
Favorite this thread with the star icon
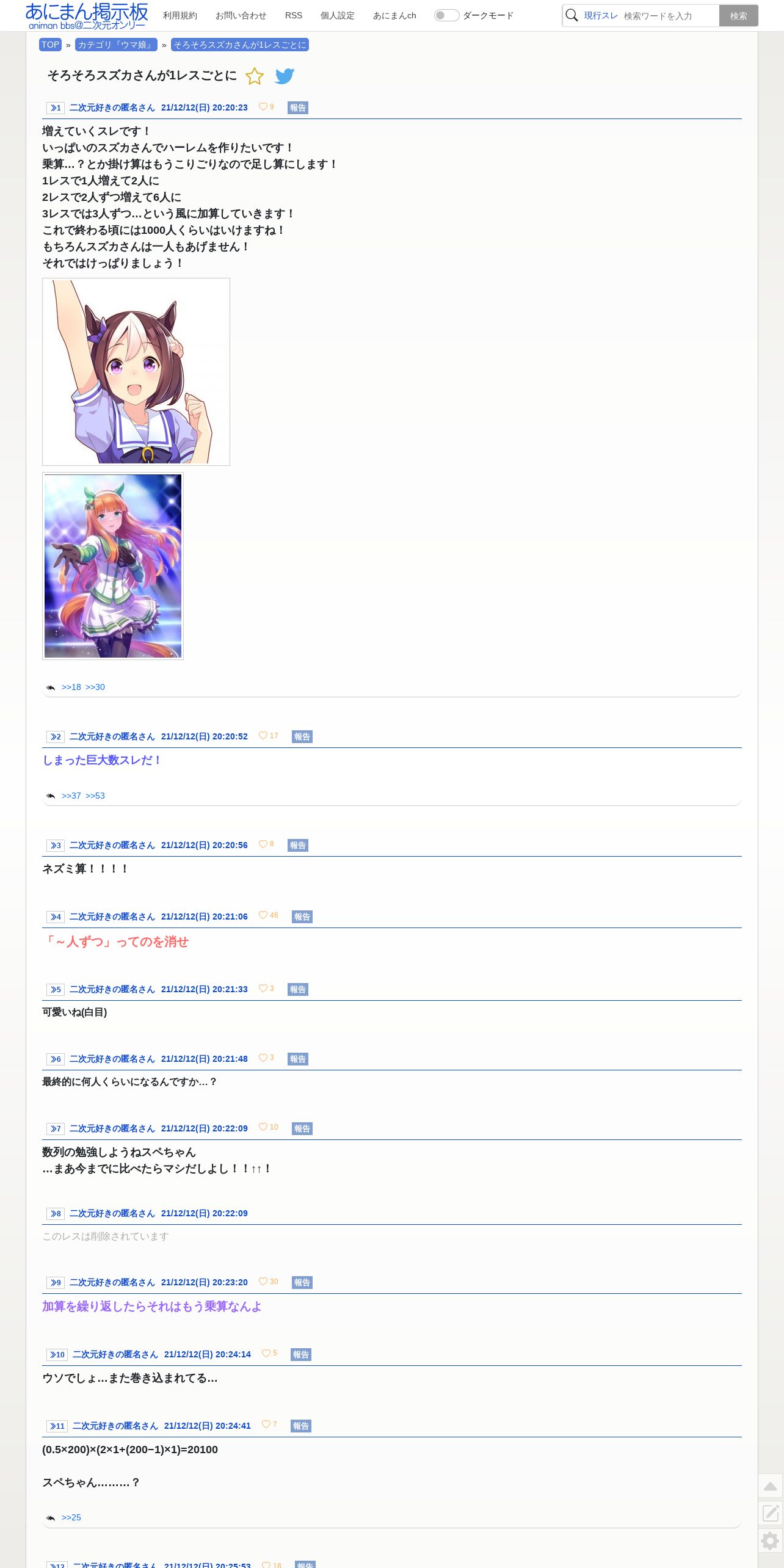tap(254, 76)
